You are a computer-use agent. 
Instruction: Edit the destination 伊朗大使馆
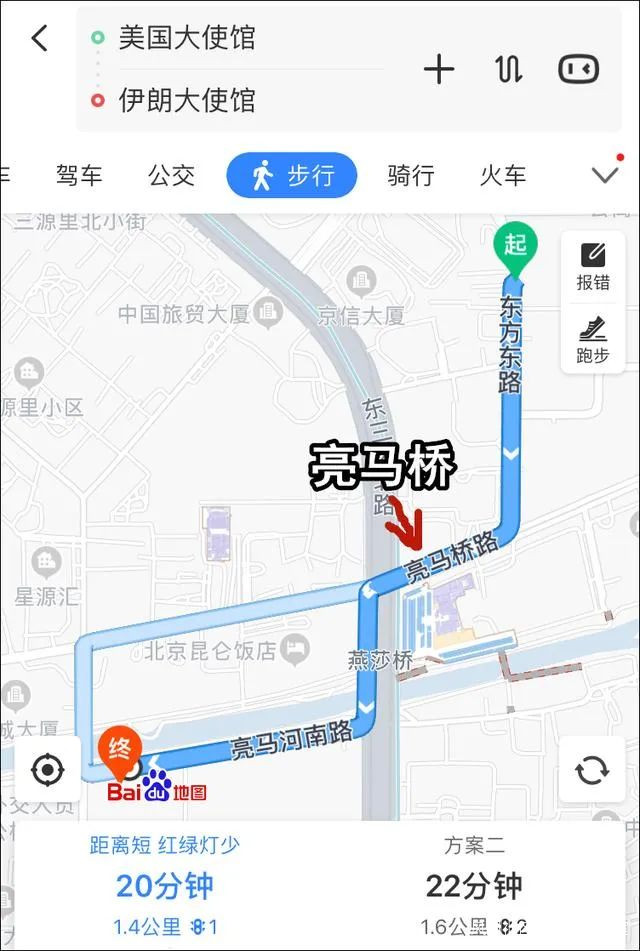(x=187, y=100)
